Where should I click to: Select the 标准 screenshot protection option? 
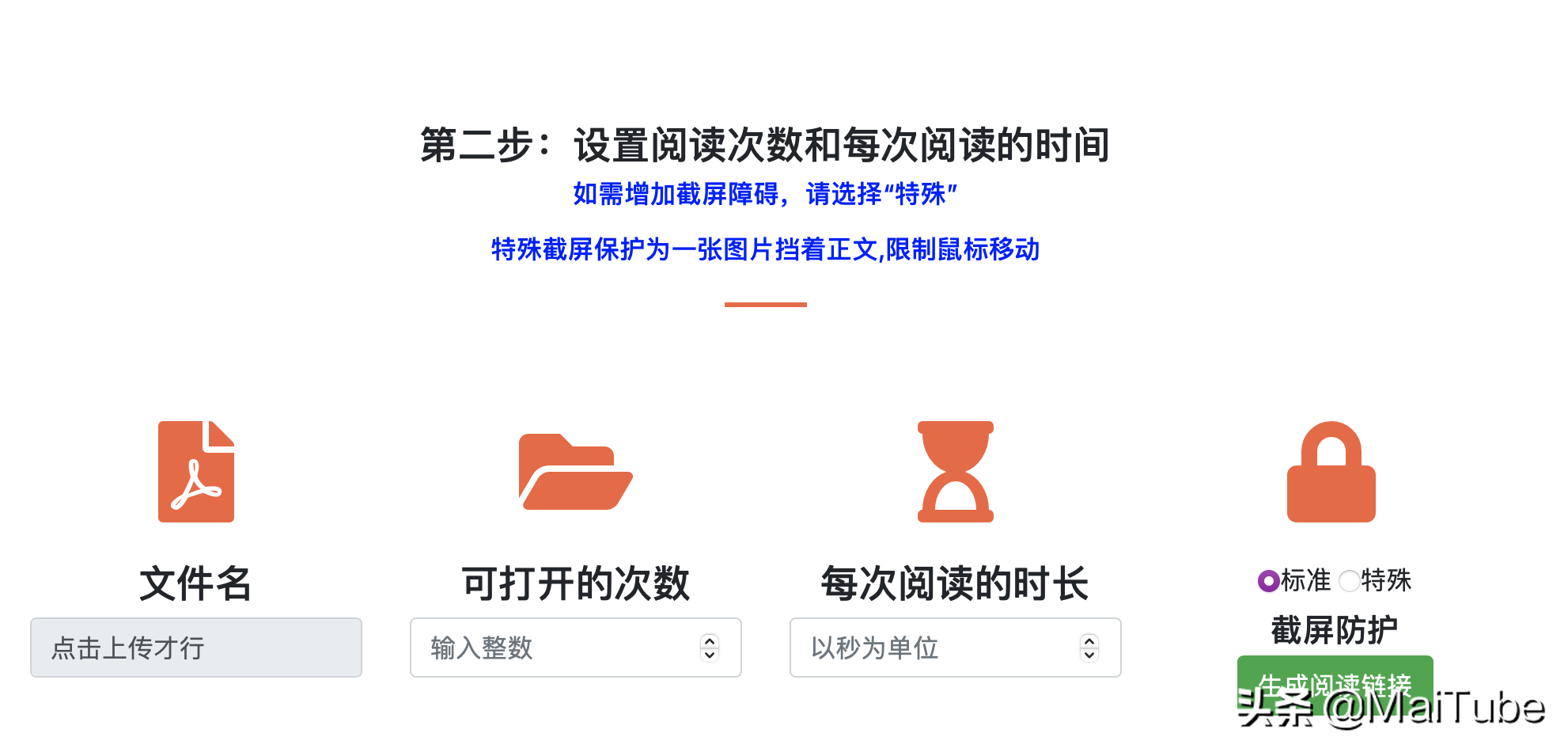point(1268,581)
